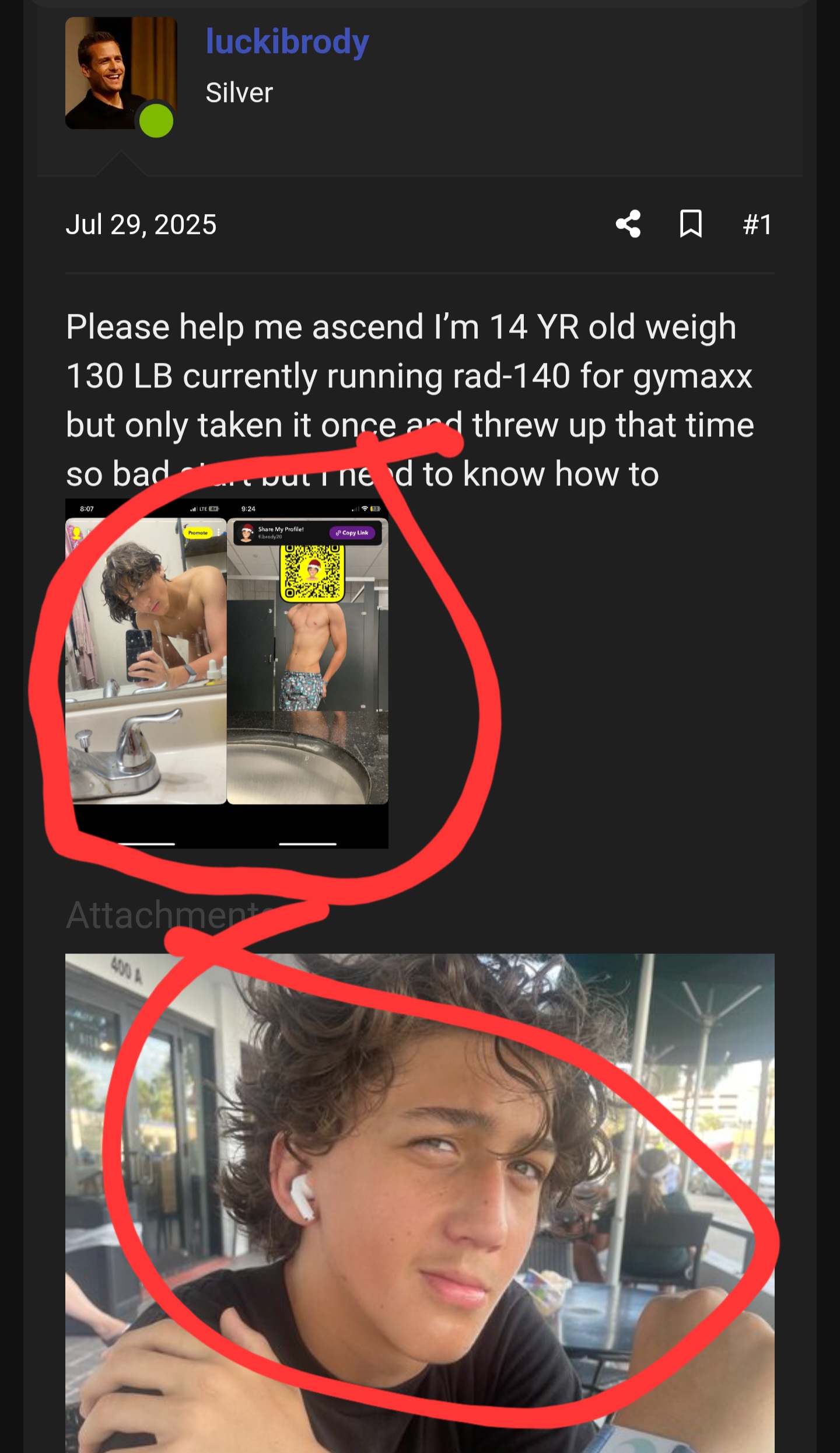Screen dimensions: 840x1453
Task: Tap the luckibrody username link
Action: pyautogui.click(x=287, y=42)
